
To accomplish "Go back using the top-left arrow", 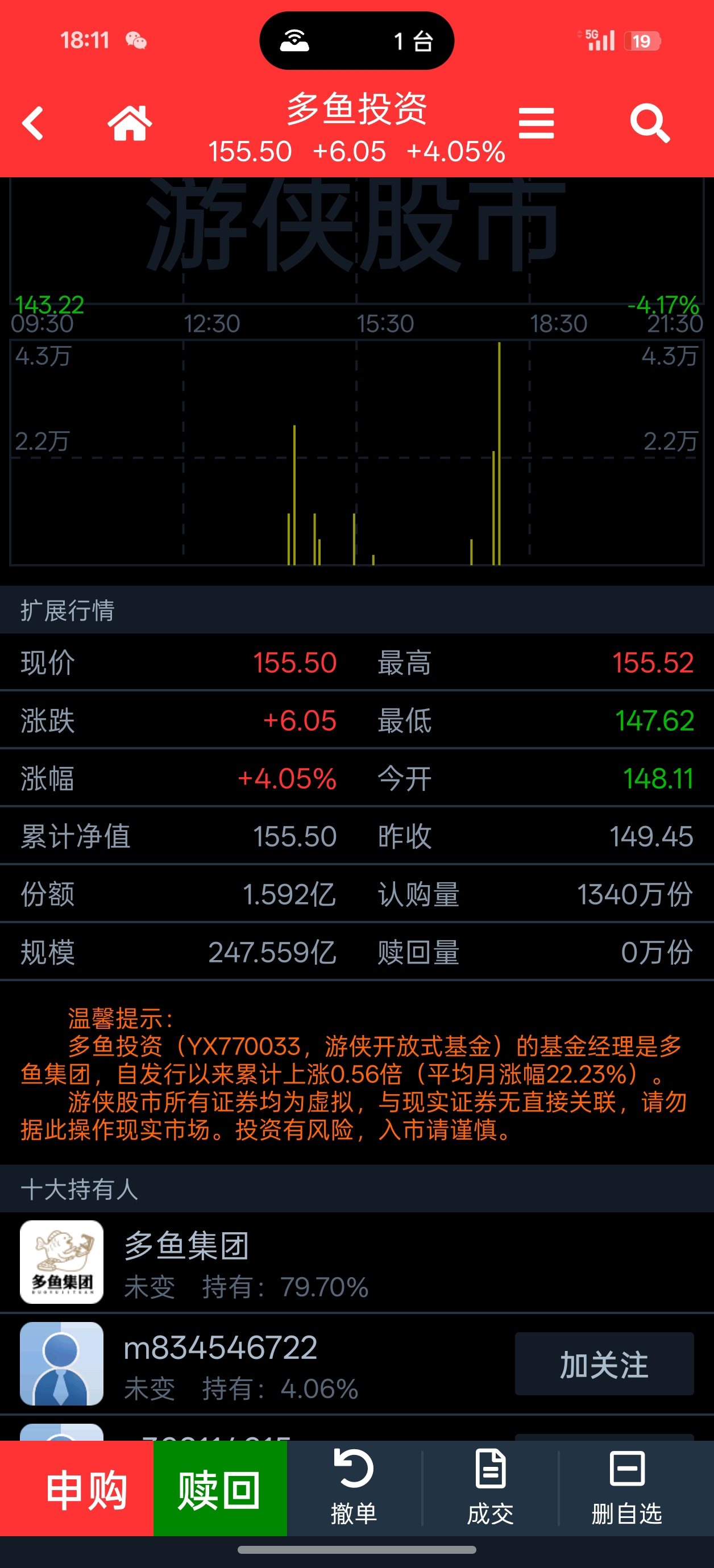I will click(x=34, y=124).
